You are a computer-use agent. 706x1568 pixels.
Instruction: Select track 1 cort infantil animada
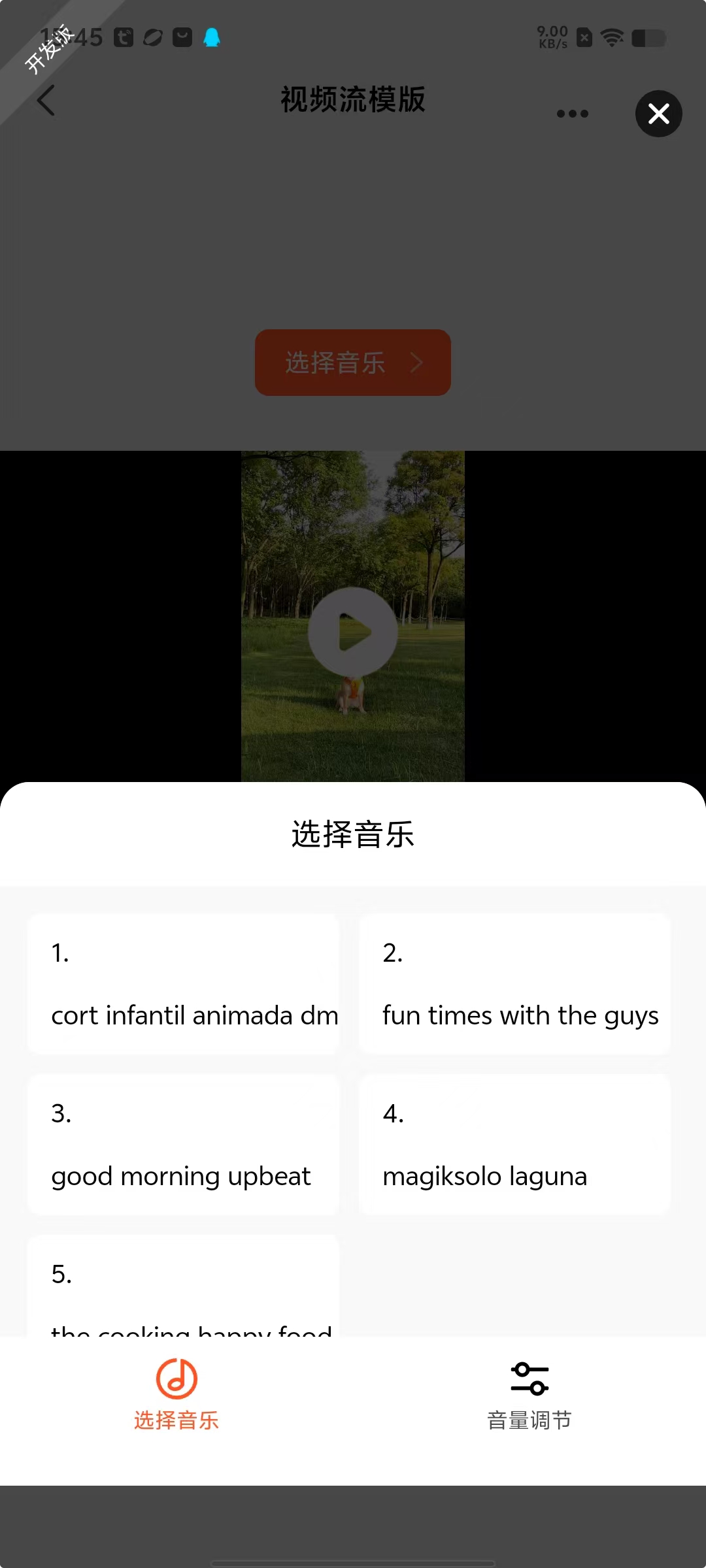coord(183,983)
